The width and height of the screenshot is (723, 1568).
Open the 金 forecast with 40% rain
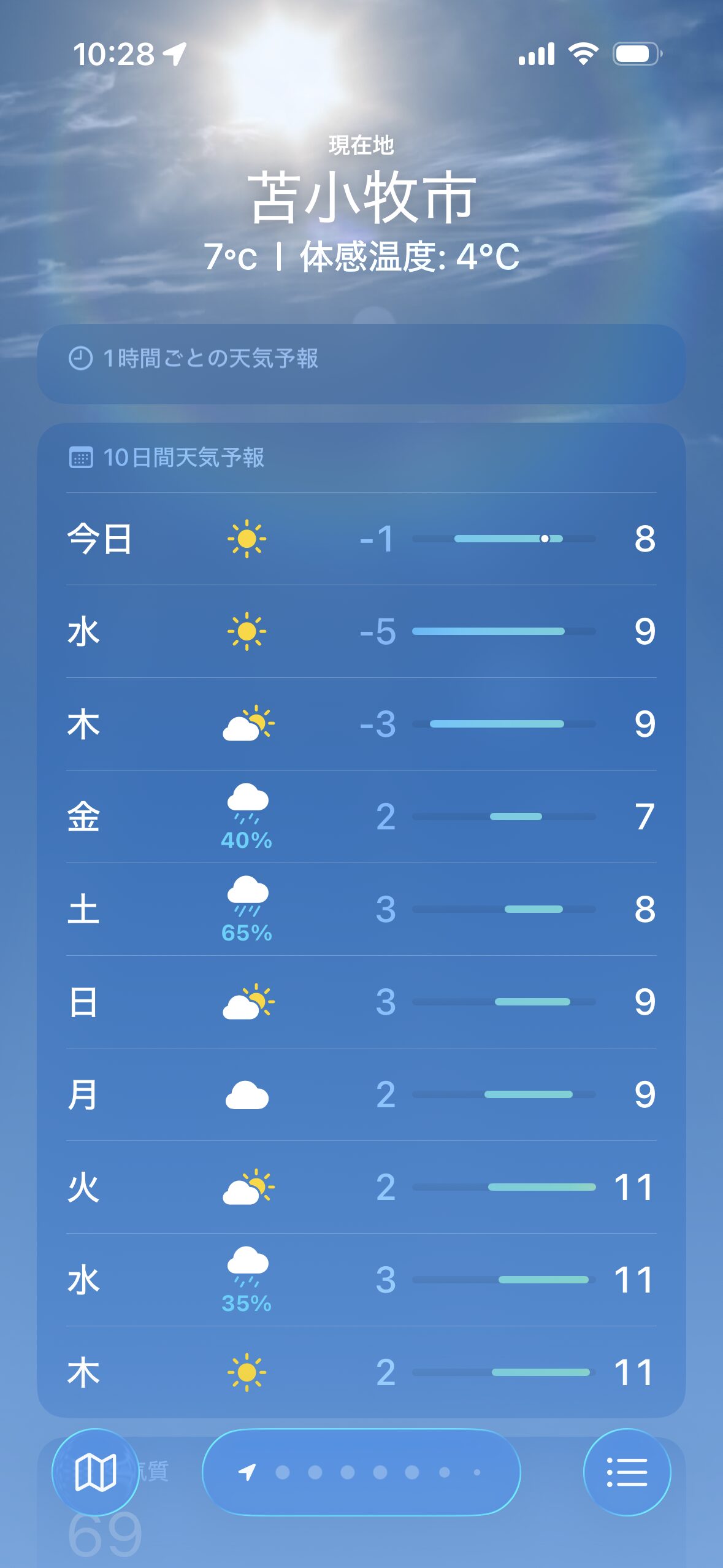(361, 817)
